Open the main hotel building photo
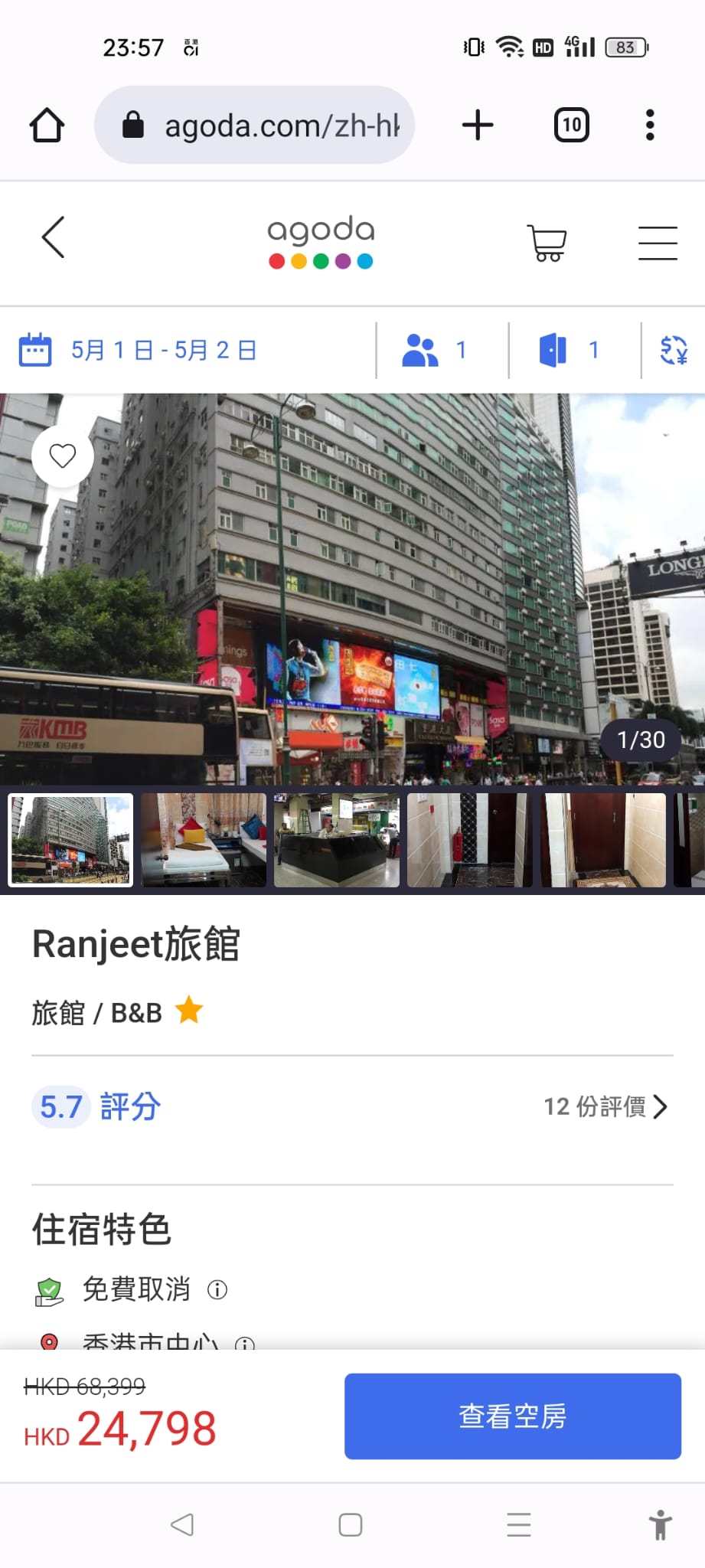This screenshot has height=1568, width=705. pyautogui.click(x=352, y=590)
